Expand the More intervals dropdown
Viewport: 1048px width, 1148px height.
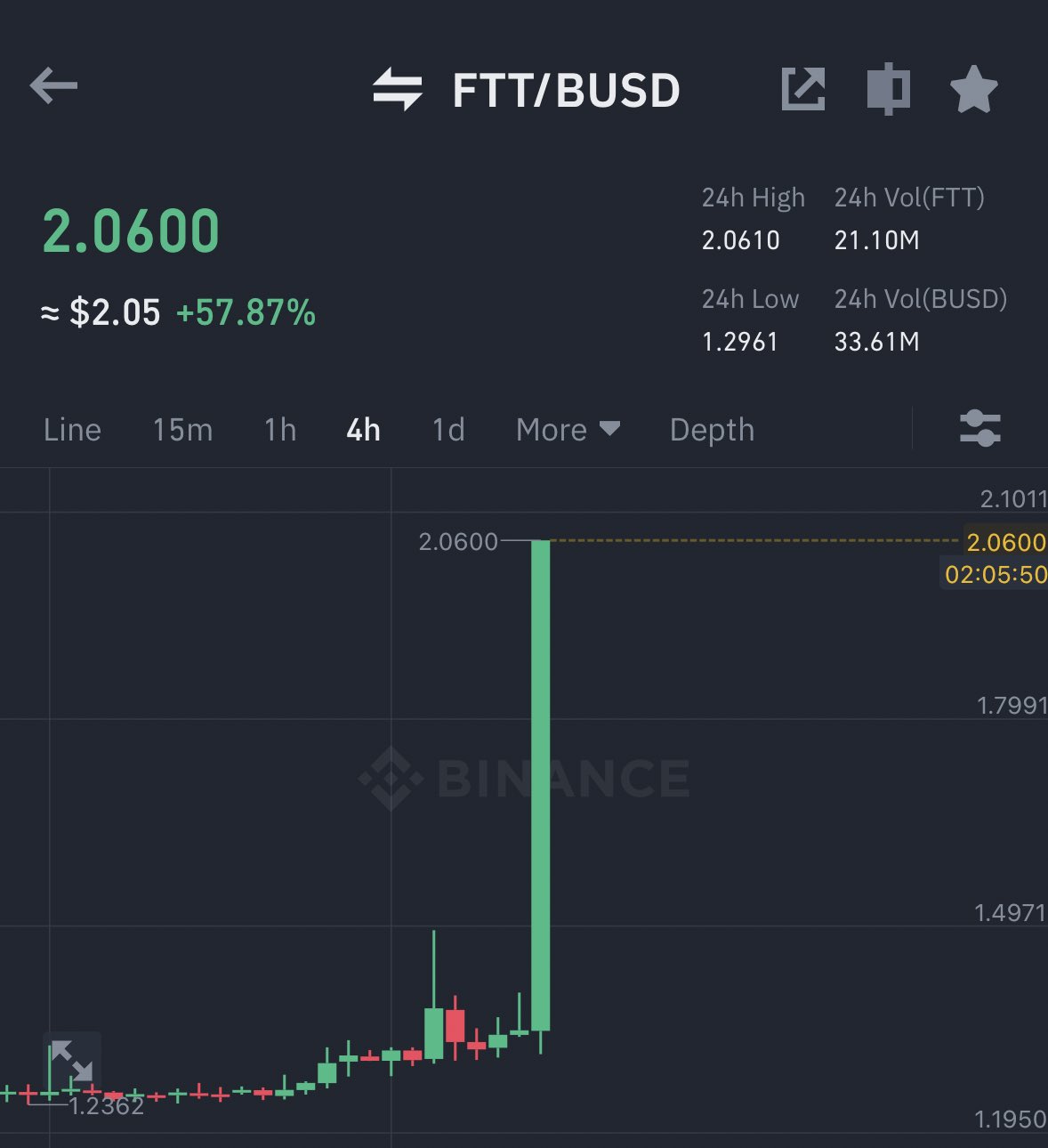point(568,430)
